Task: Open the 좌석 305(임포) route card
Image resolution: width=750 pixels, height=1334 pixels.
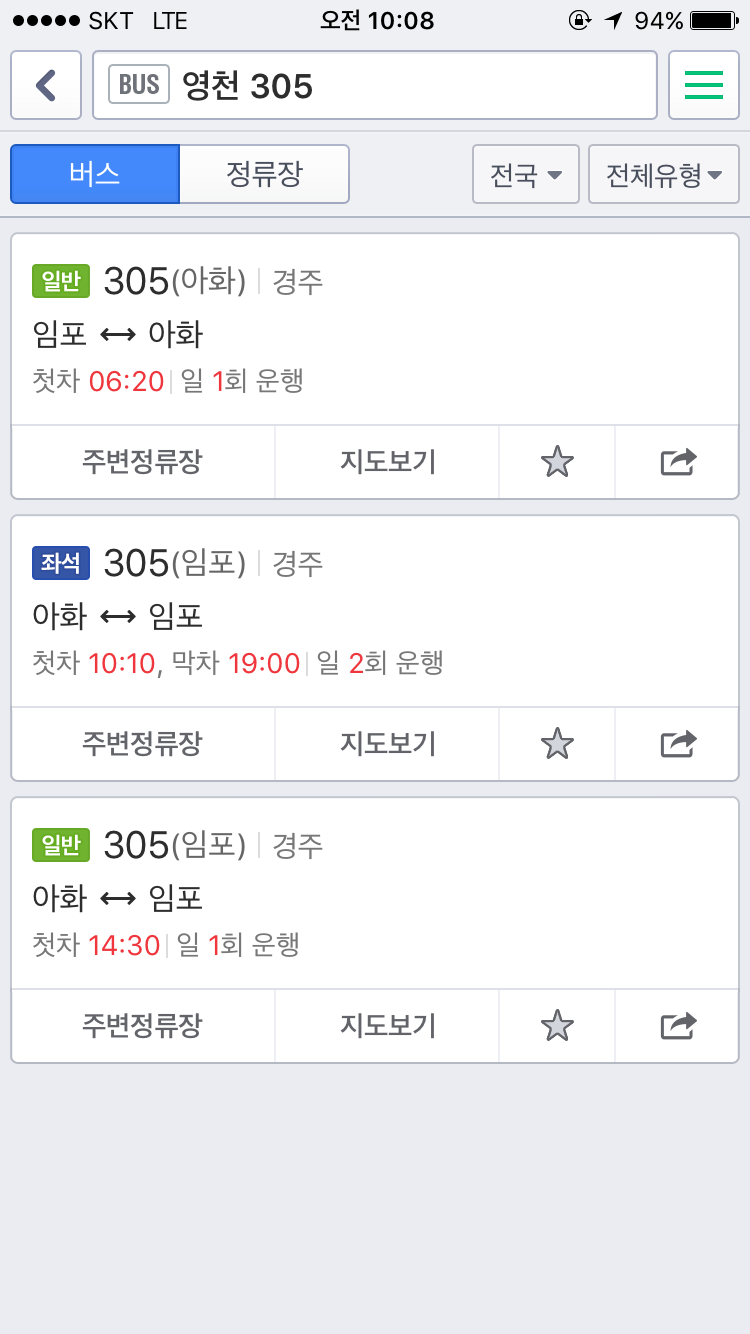Action: [375, 612]
